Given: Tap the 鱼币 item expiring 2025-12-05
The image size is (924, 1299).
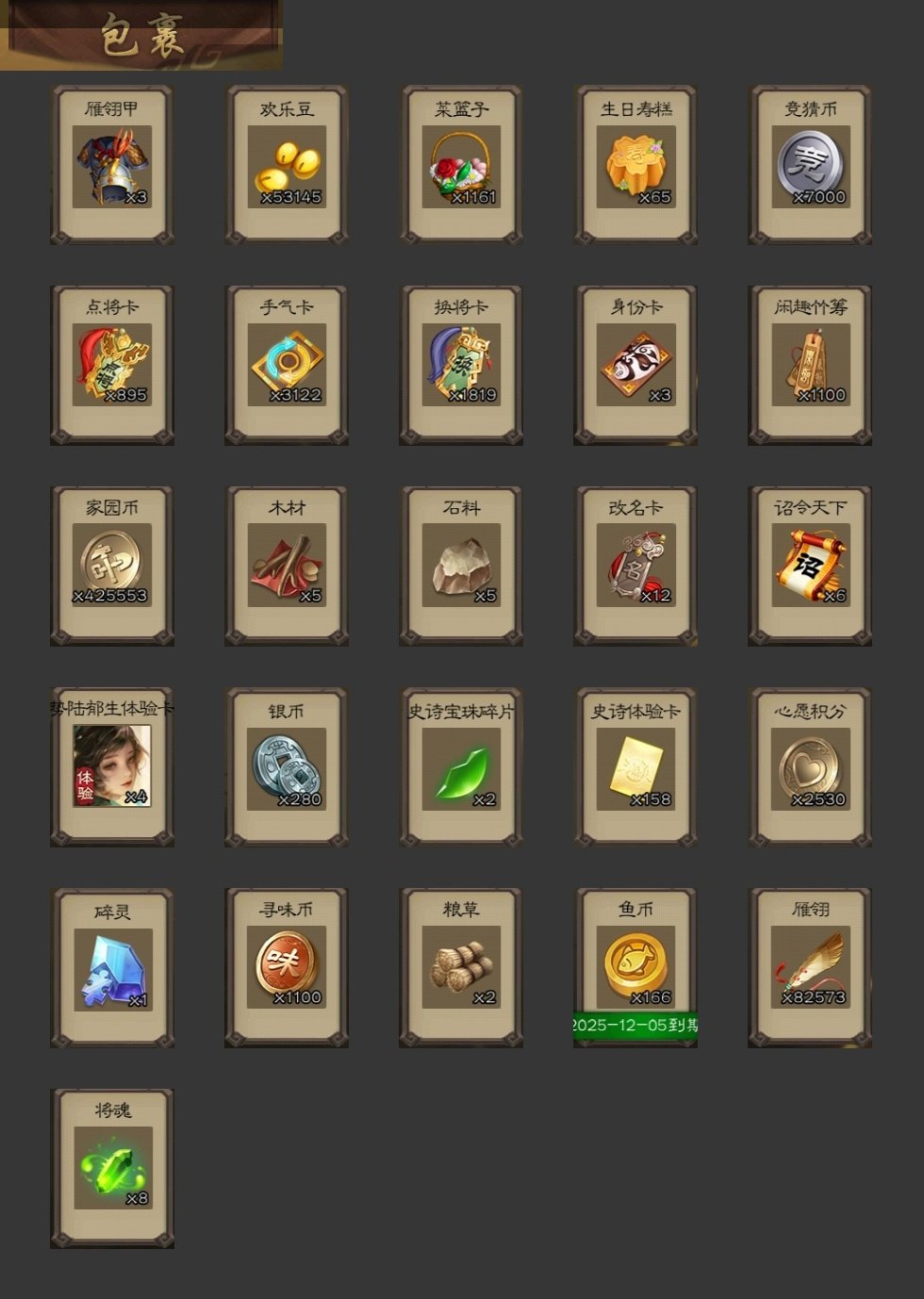Looking at the screenshot, I should pyautogui.click(x=635, y=967).
